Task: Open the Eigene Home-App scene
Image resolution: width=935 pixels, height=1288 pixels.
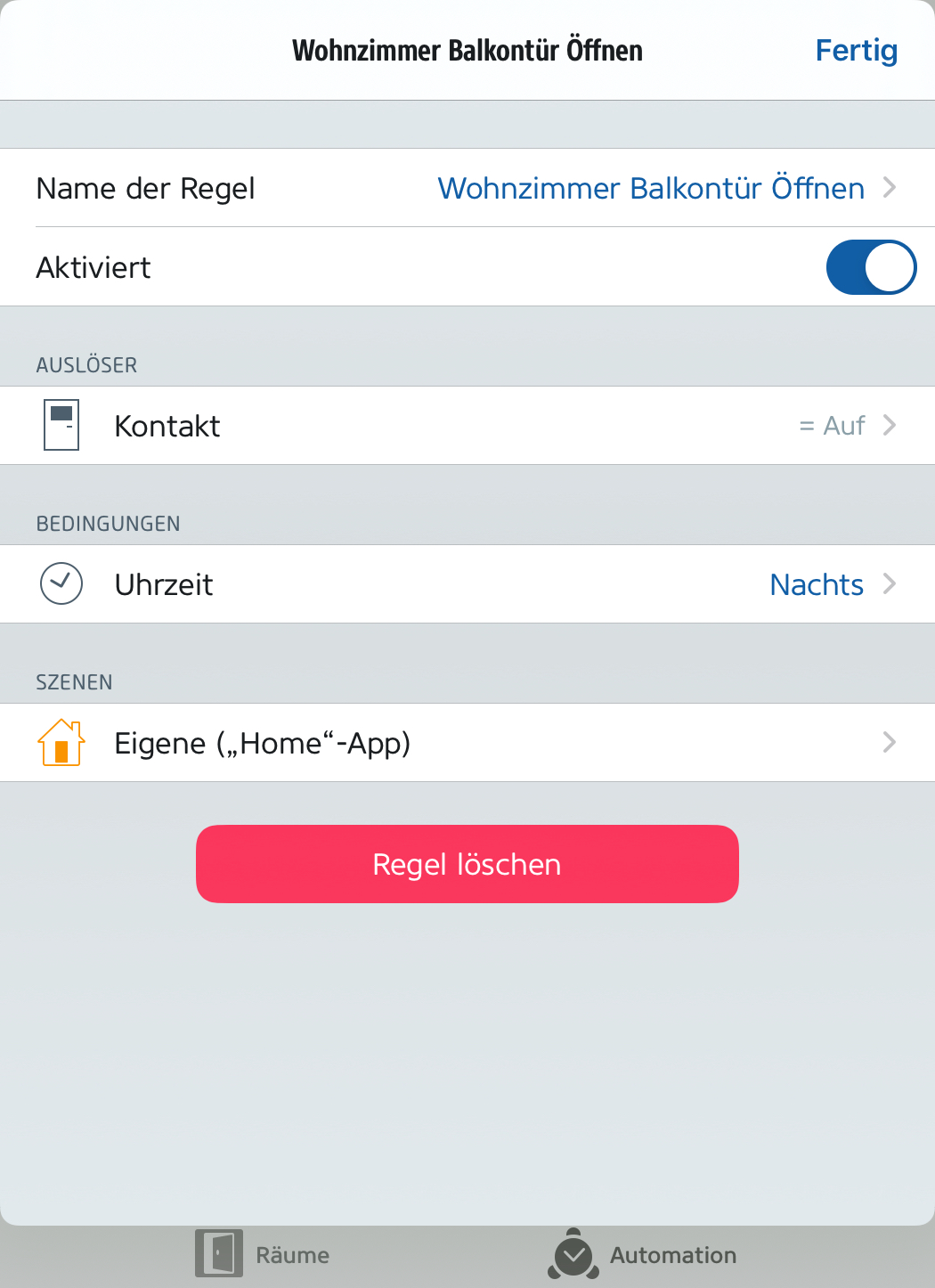Action: (467, 743)
